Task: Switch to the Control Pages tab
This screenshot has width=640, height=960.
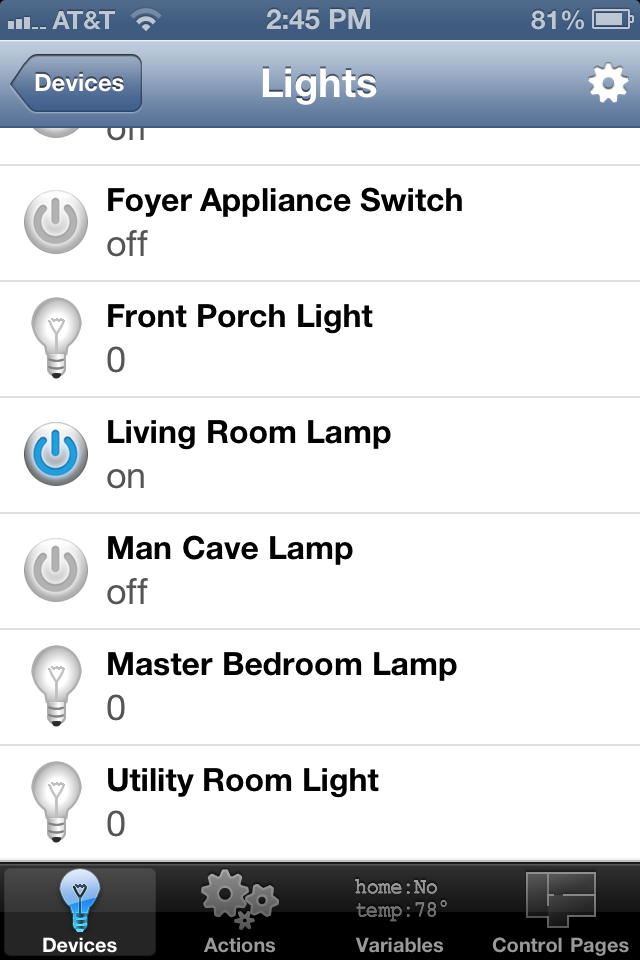Action: (560, 912)
